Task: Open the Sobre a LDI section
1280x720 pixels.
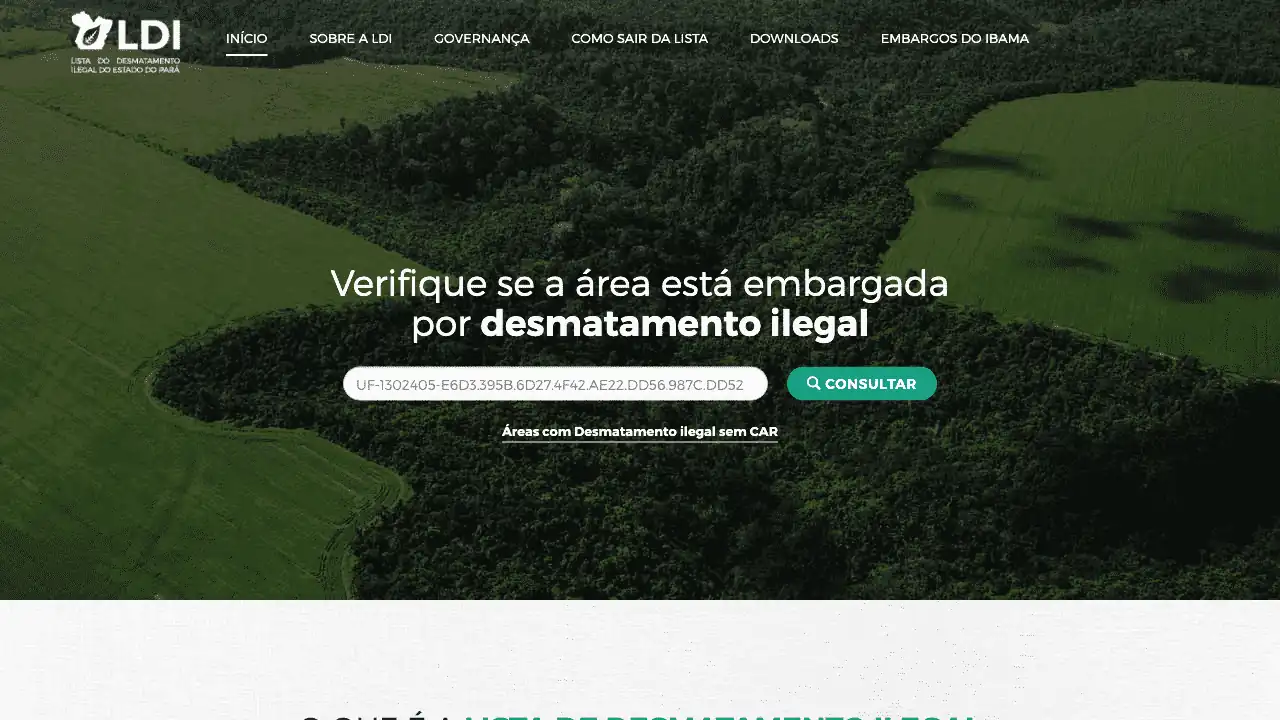Action: pyautogui.click(x=350, y=39)
